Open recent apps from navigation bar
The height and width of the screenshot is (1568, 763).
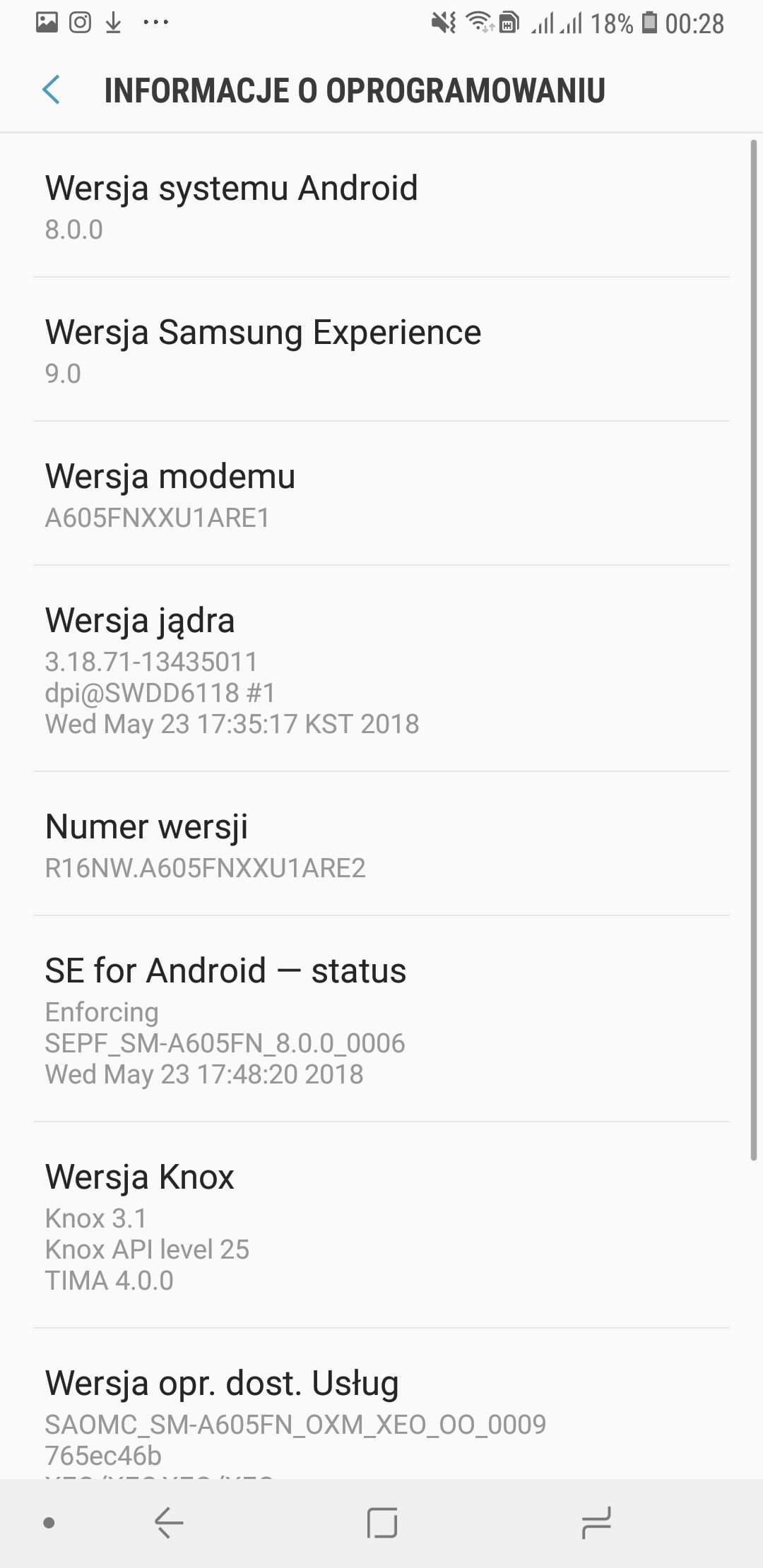[x=596, y=1523]
